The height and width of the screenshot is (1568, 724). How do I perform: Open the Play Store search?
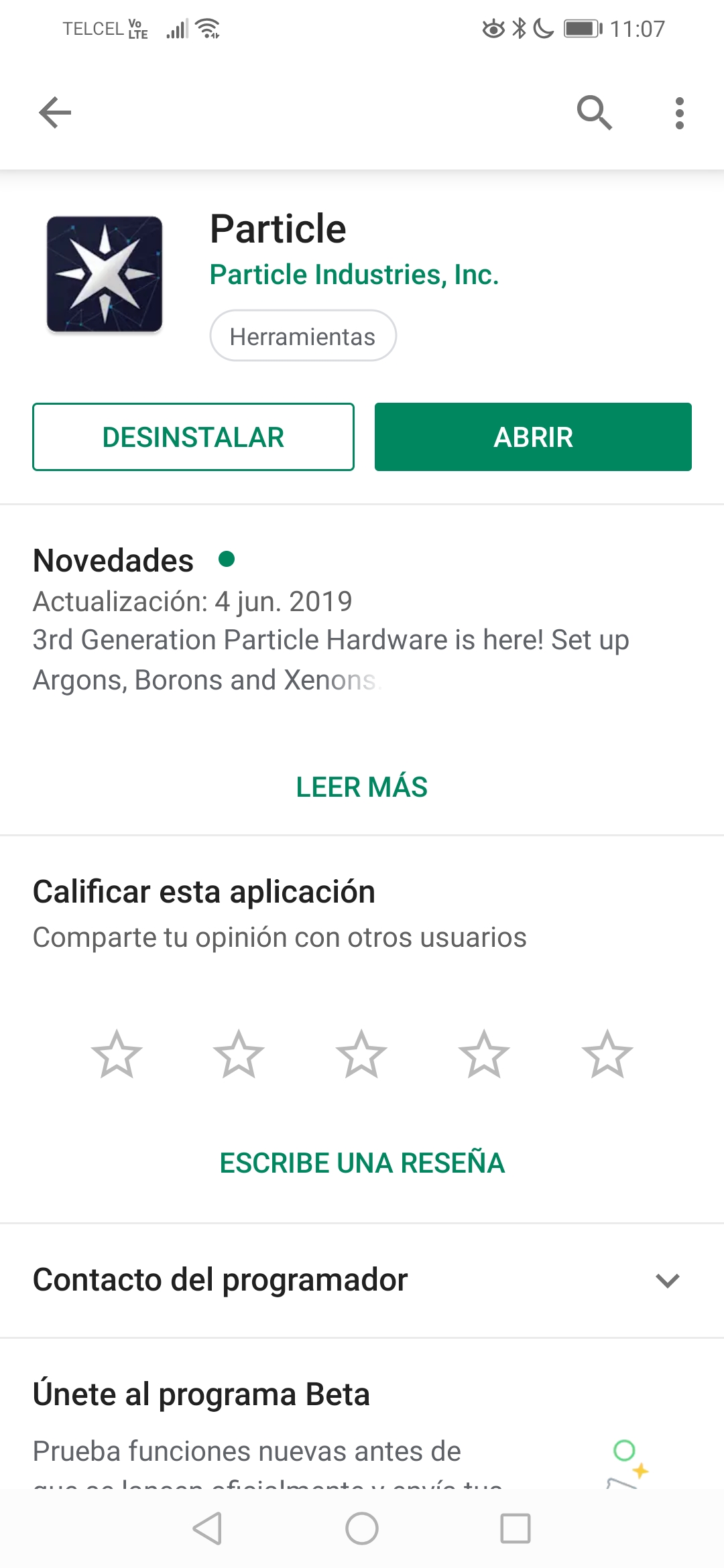tap(593, 113)
